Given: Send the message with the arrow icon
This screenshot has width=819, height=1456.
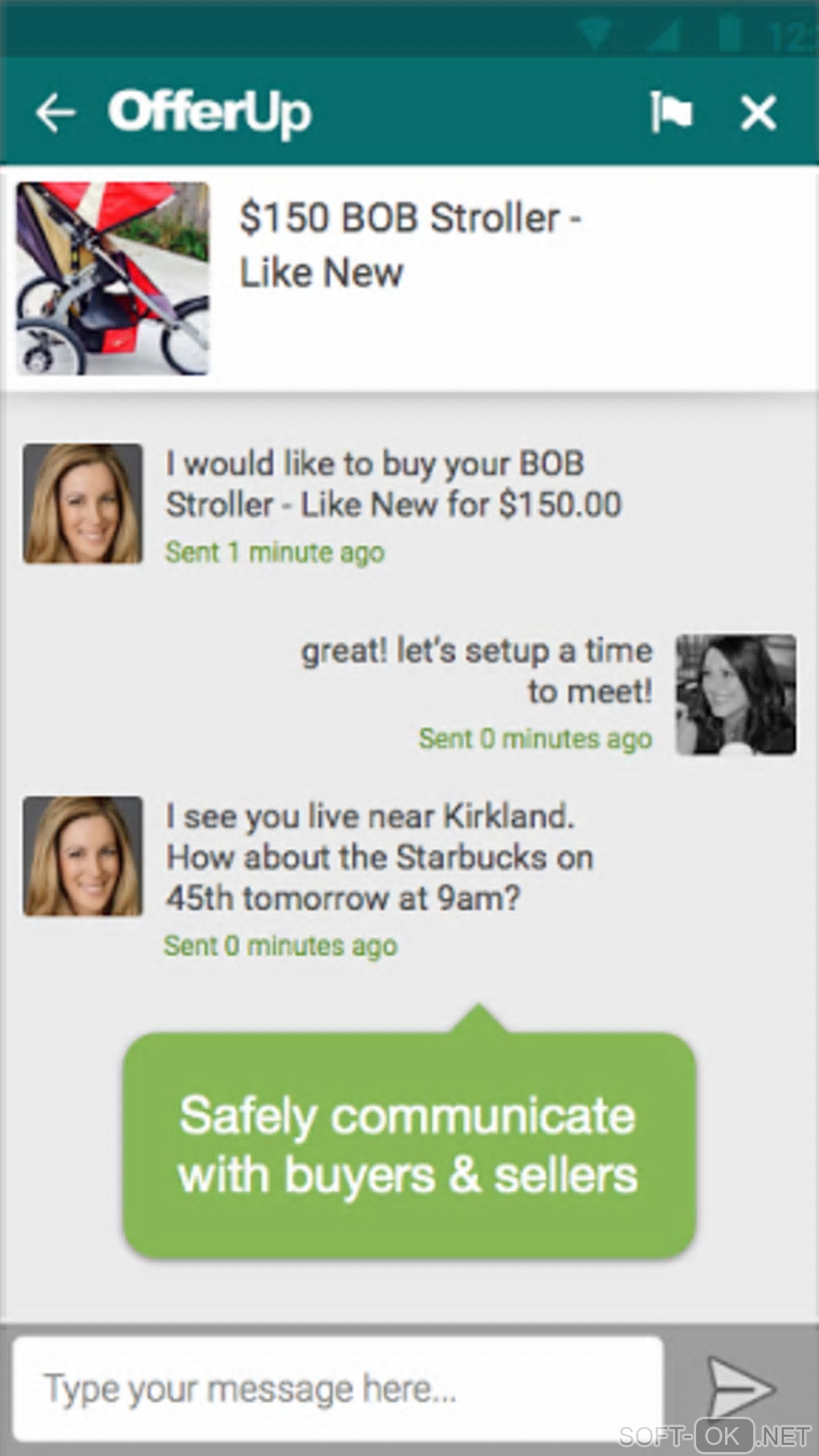Looking at the screenshot, I should click(x=740, y=1389).
